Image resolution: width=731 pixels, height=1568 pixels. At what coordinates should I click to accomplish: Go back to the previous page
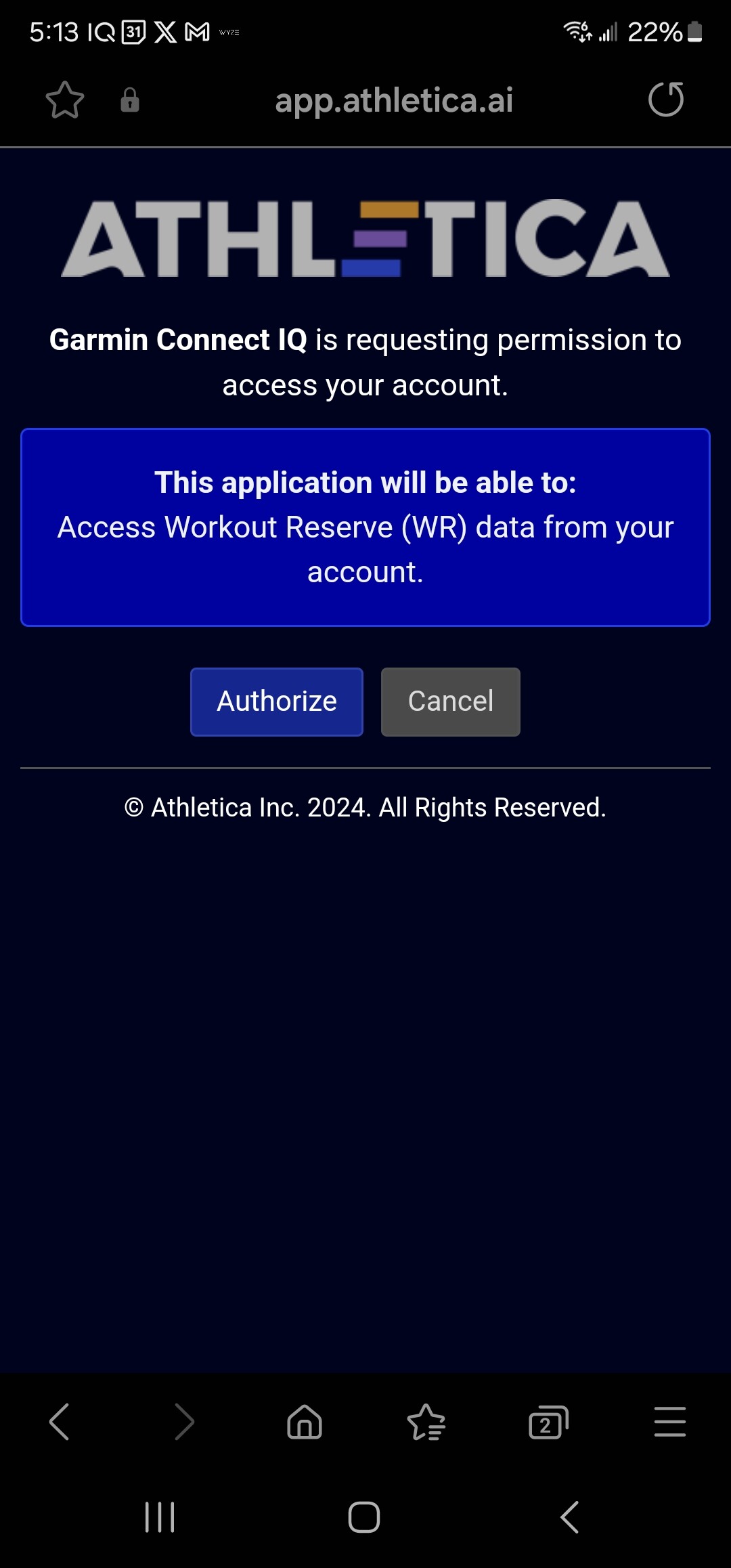pos(60,1421)
